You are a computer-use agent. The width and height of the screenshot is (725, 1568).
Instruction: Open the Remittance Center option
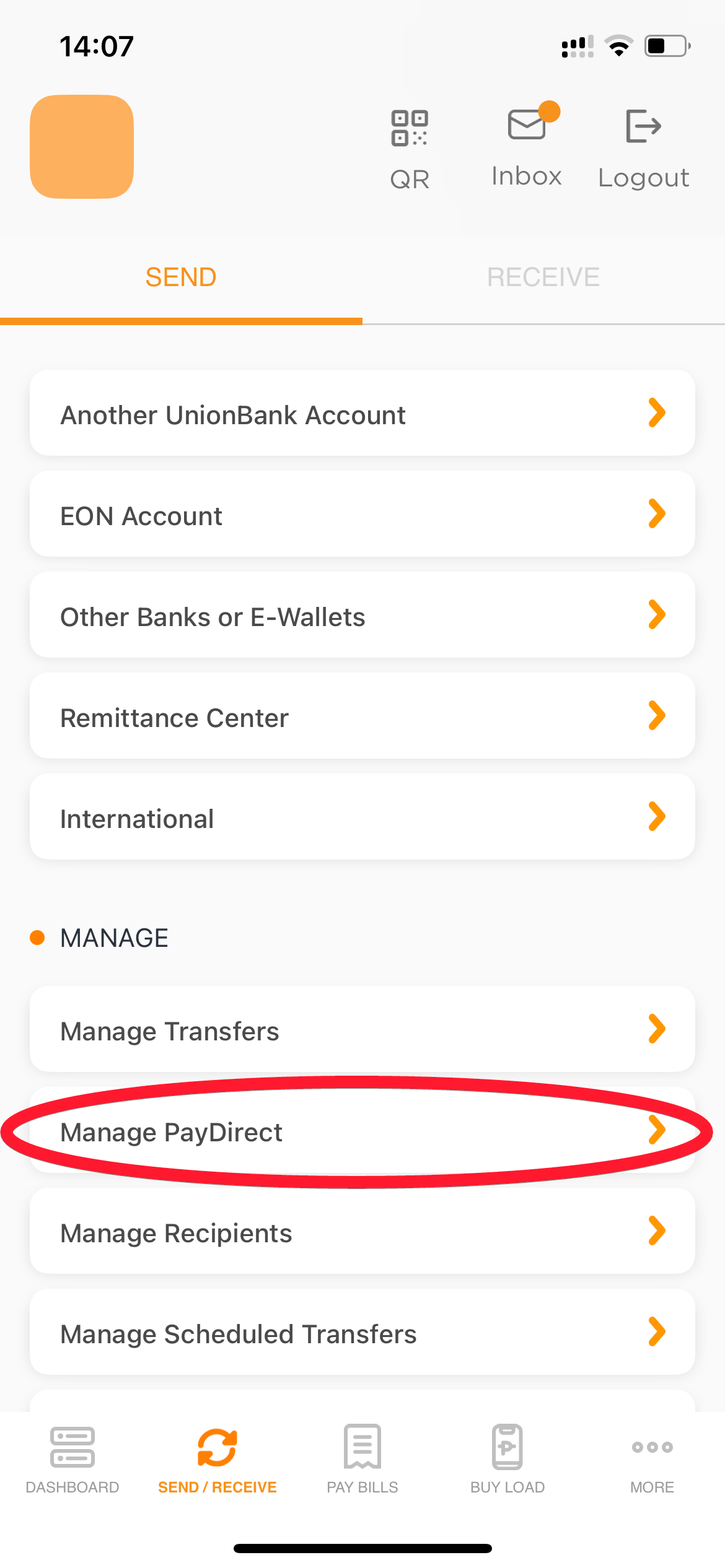point(362,716)
